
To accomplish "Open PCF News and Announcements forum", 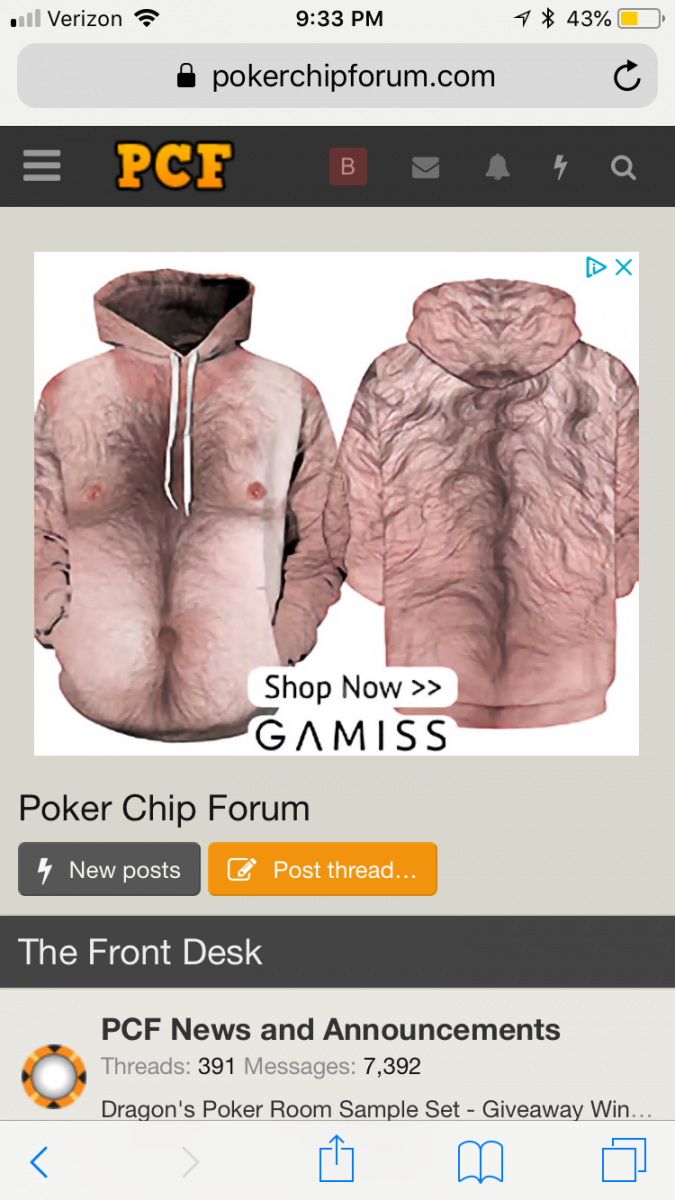I will (x=330, y=1029).
